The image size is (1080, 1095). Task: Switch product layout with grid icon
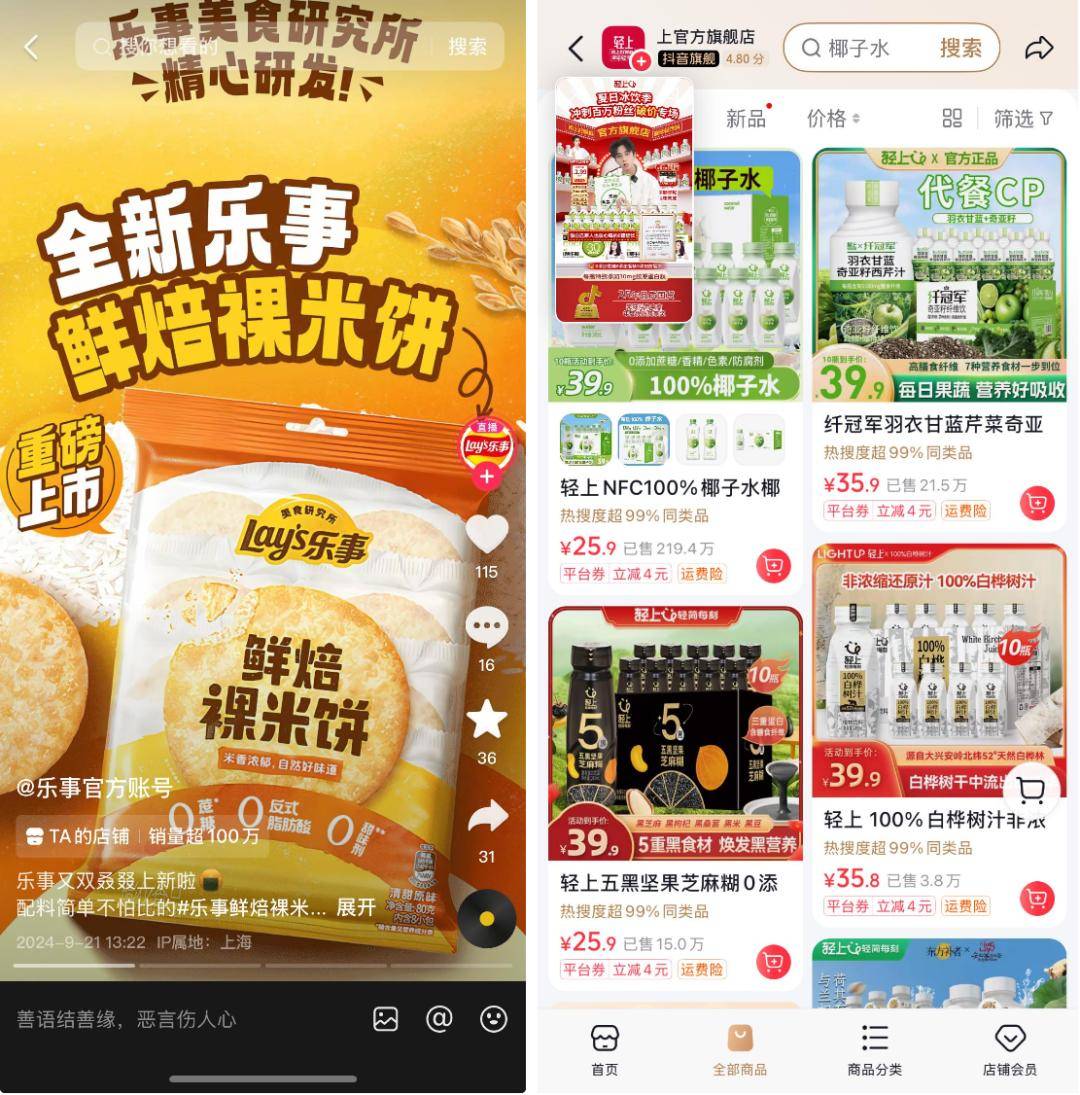coord(952,118)
